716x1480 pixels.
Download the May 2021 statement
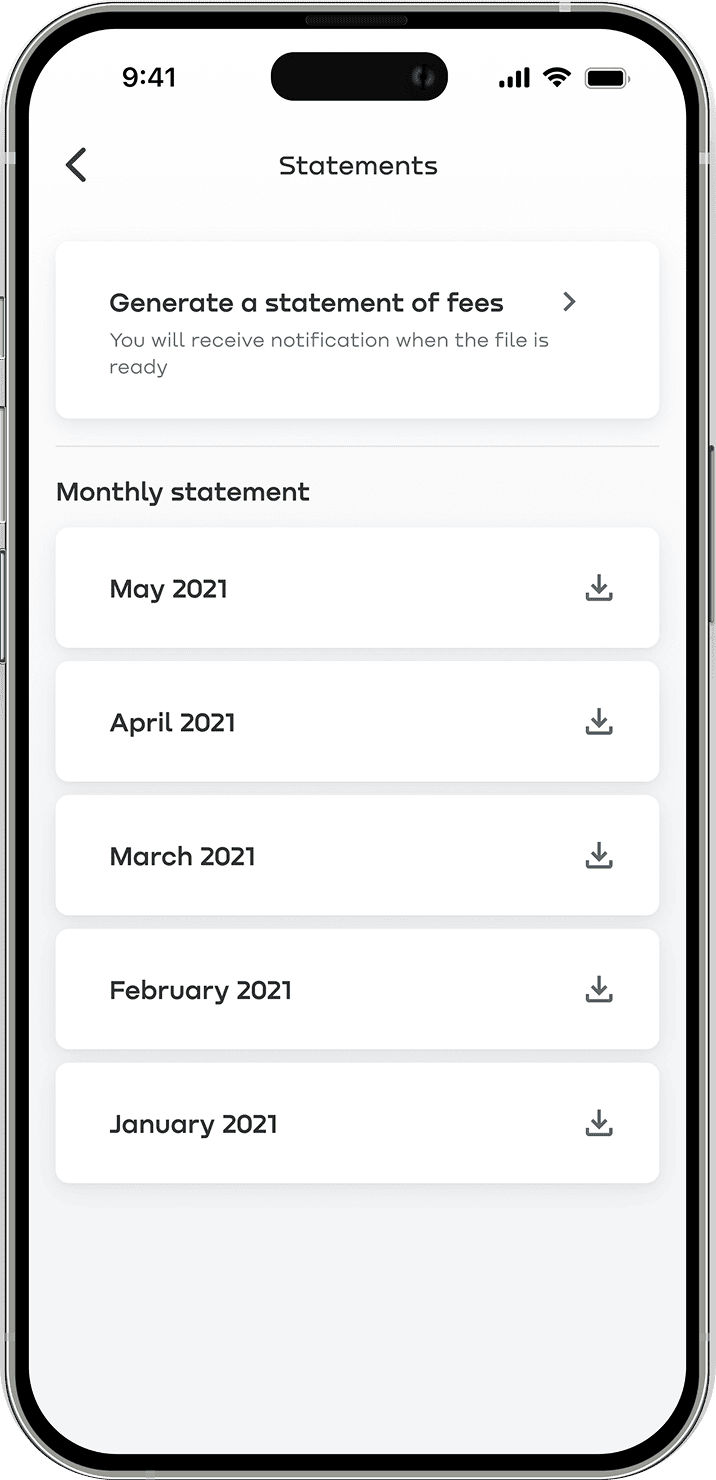click(598, 588)
